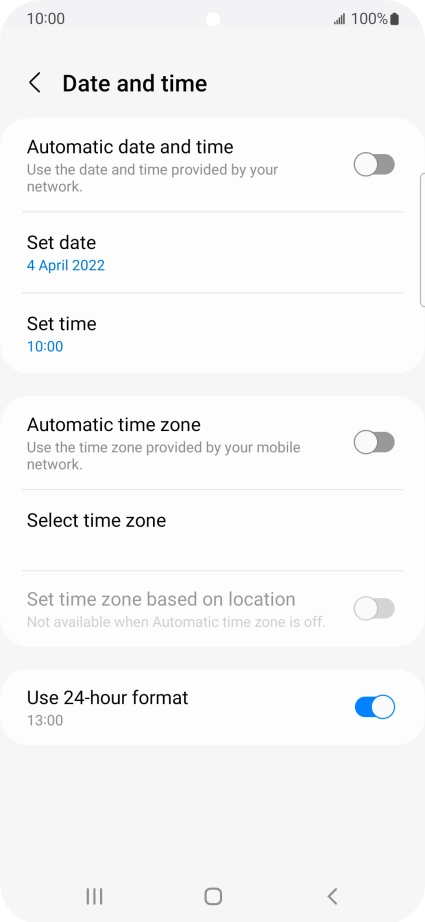Viewport: 425px width, 922px height.
Task: Open Set date row
Action: (x=212, y=253)
